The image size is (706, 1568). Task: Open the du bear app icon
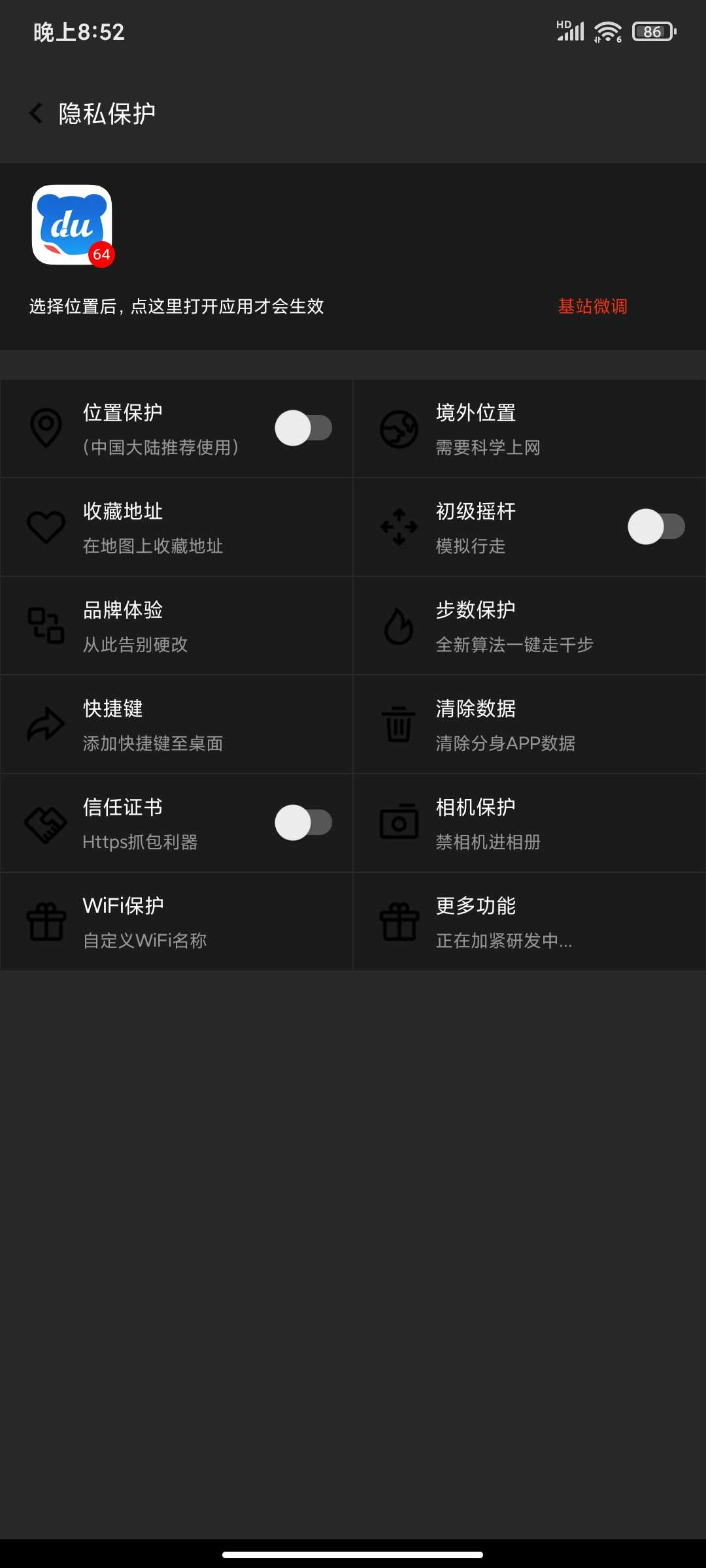(x=72, y=225)
